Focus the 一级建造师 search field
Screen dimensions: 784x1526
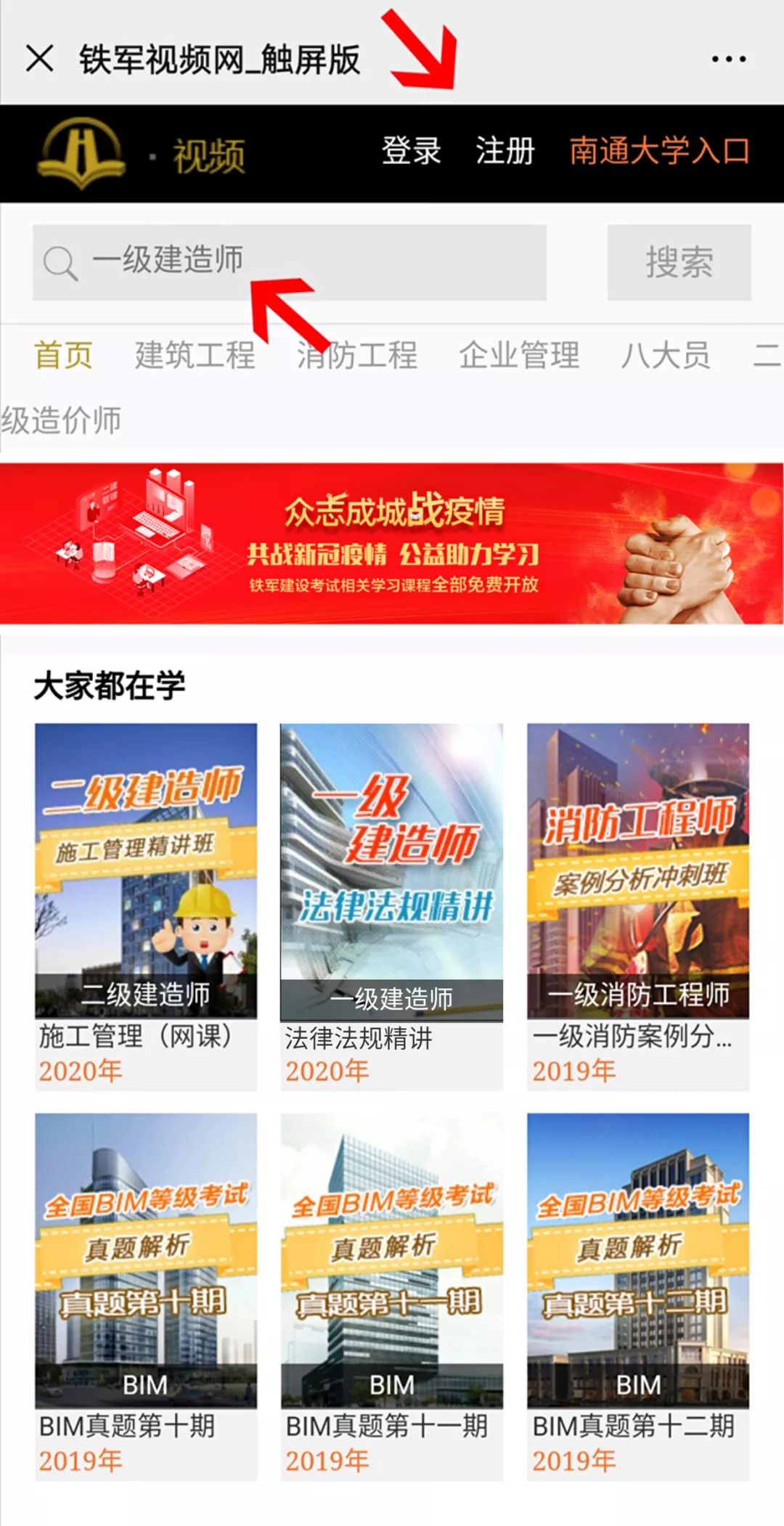tap(289, 262)
